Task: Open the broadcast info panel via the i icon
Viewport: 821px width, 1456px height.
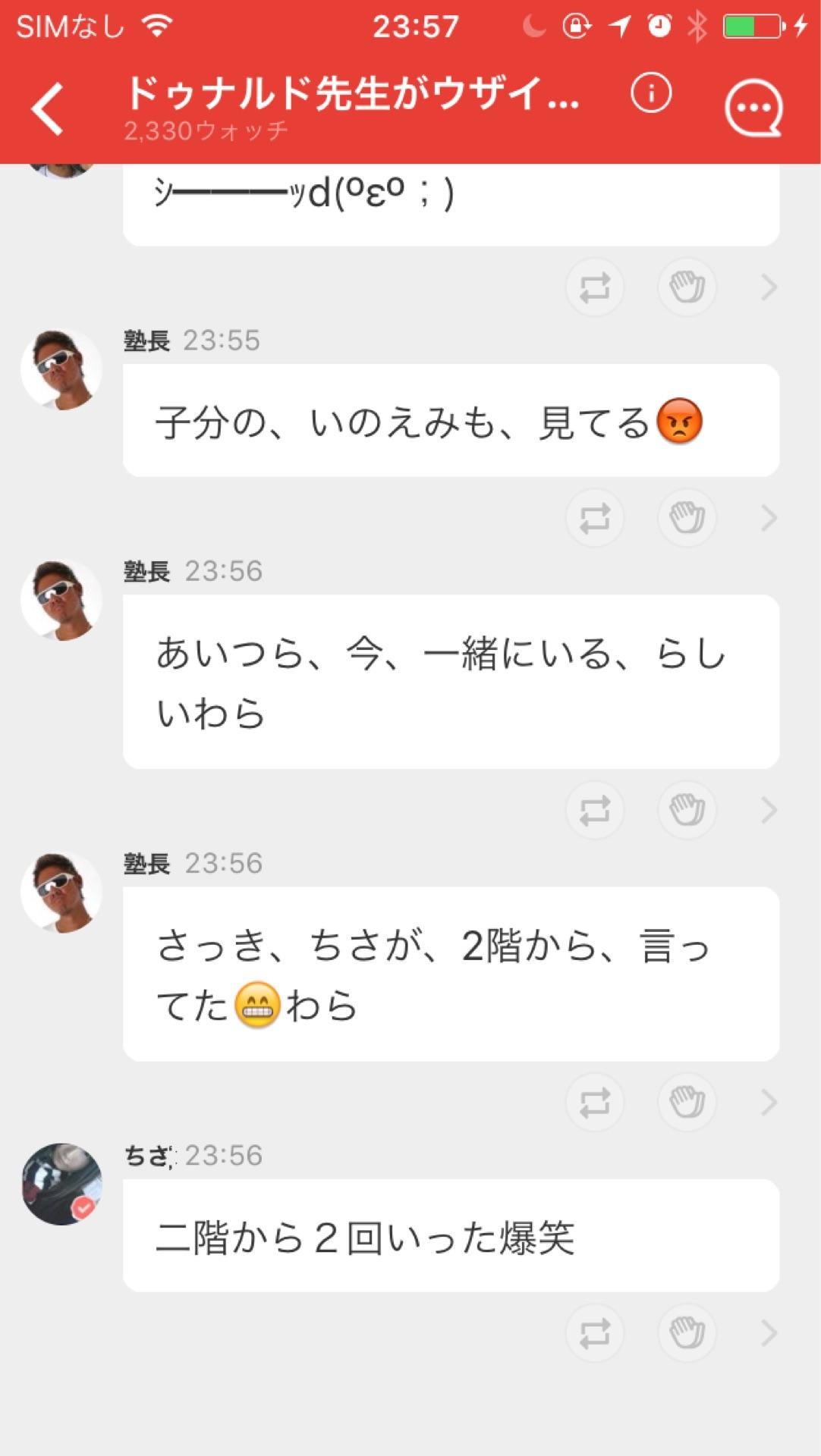Action: [651, 94]
